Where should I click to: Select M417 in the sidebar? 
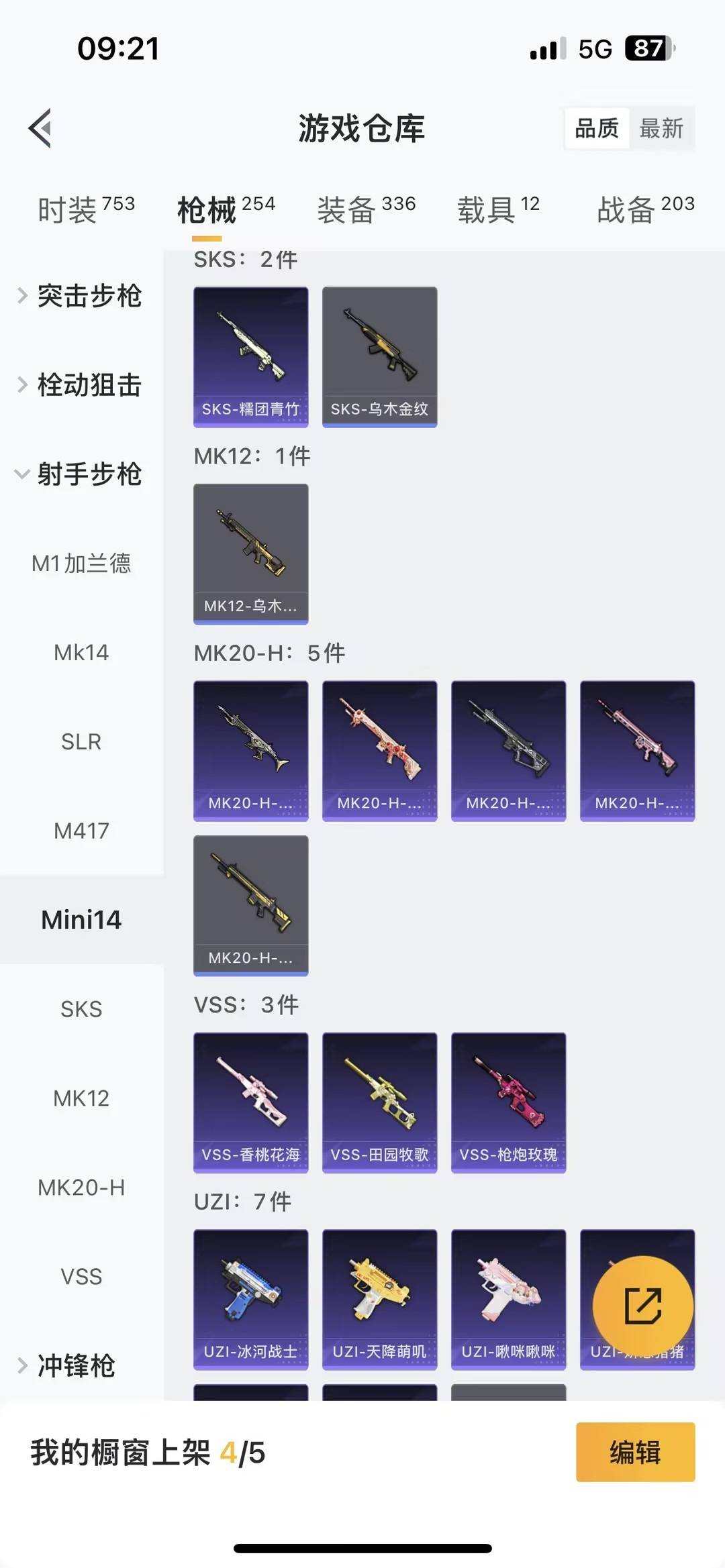81,831
